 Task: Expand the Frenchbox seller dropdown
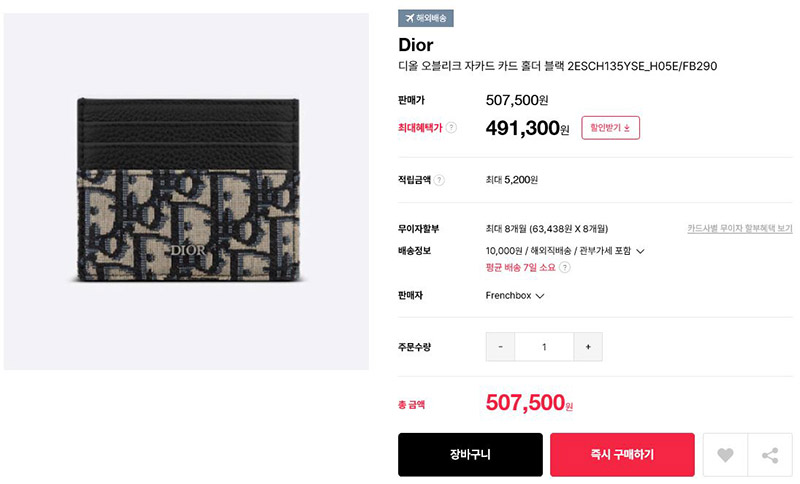[540, 296]
